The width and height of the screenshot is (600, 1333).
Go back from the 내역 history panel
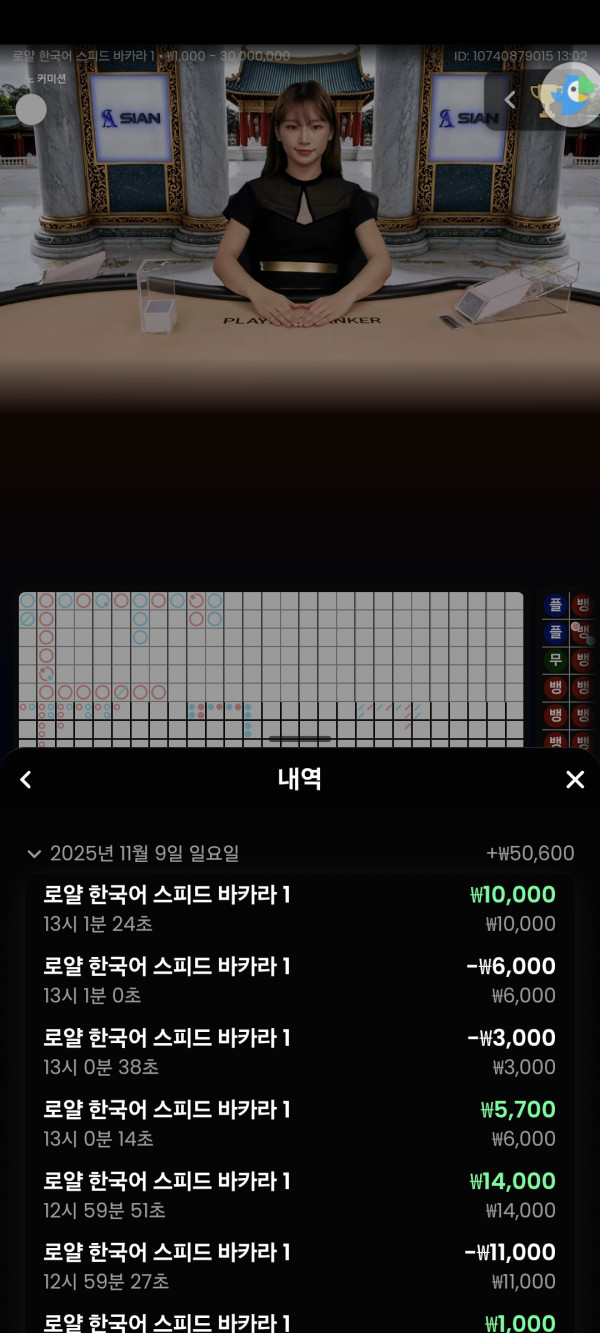pos(26,780)
